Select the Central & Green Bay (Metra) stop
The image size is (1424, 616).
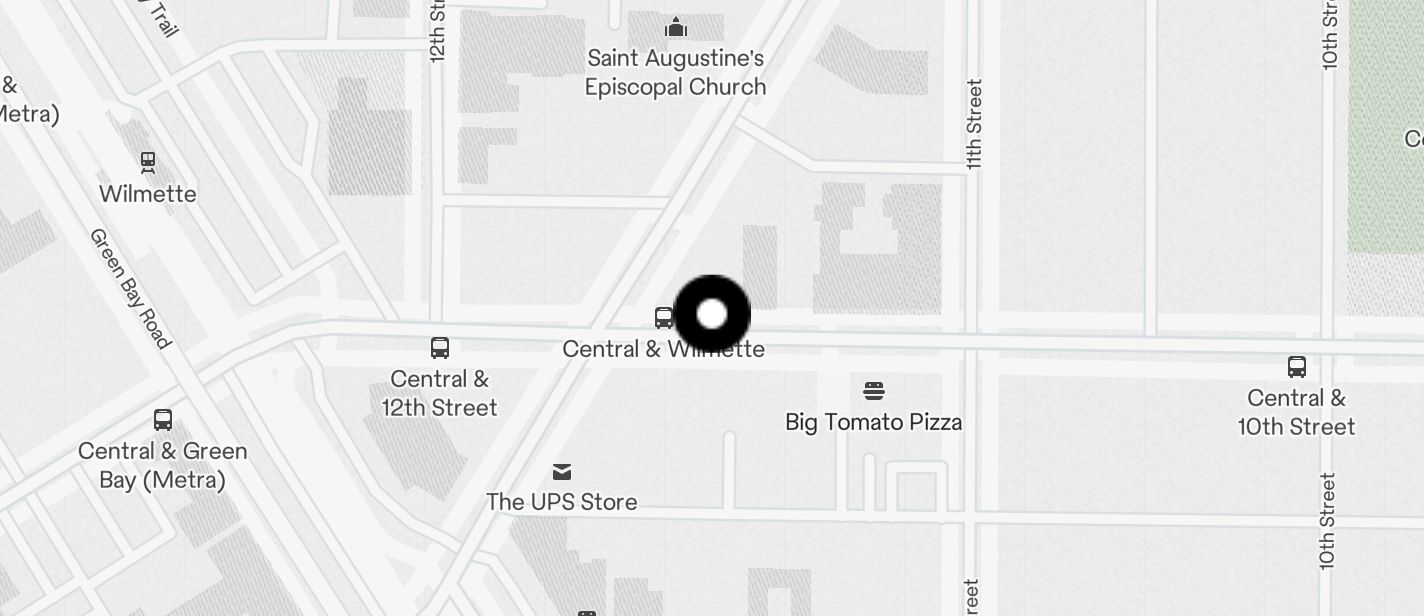point(163,420)
